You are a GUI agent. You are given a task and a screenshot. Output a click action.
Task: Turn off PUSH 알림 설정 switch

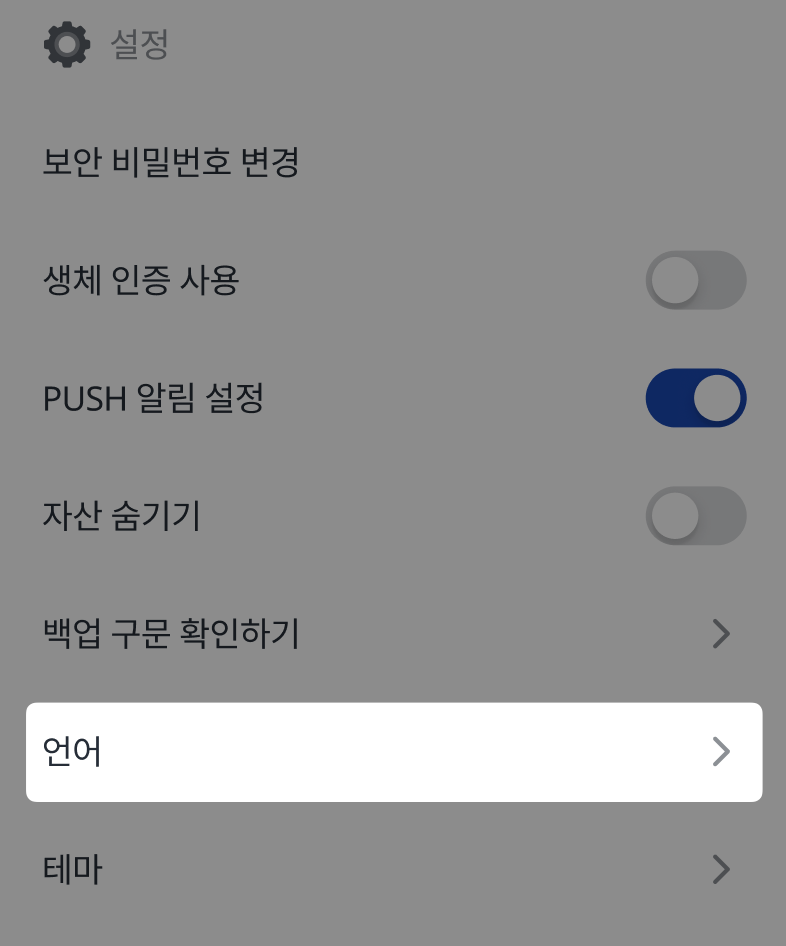695,399
